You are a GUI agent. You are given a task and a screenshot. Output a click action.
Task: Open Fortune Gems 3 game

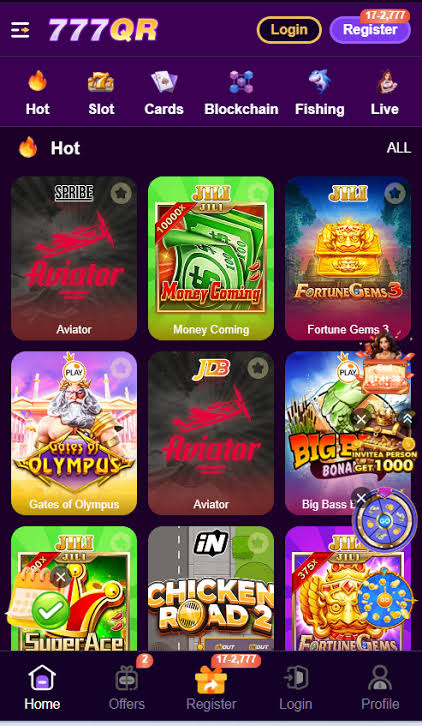(348, 258)
